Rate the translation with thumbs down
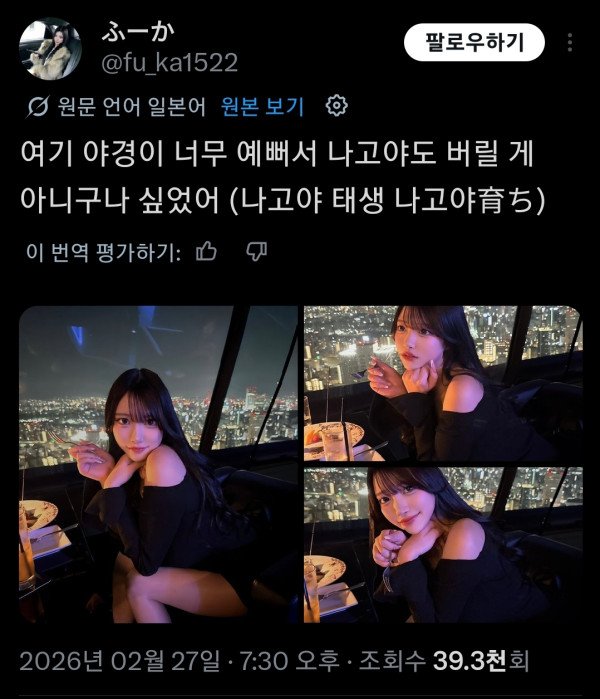This screenshot has width=600, height=699. coord(256,251)
